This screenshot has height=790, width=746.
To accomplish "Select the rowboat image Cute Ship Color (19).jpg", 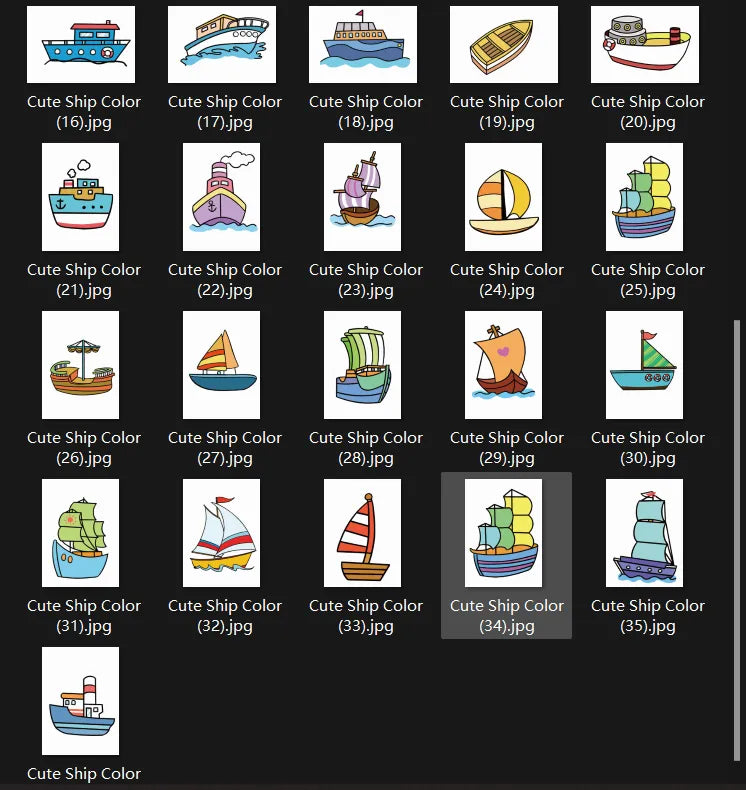I will [504, 45].
